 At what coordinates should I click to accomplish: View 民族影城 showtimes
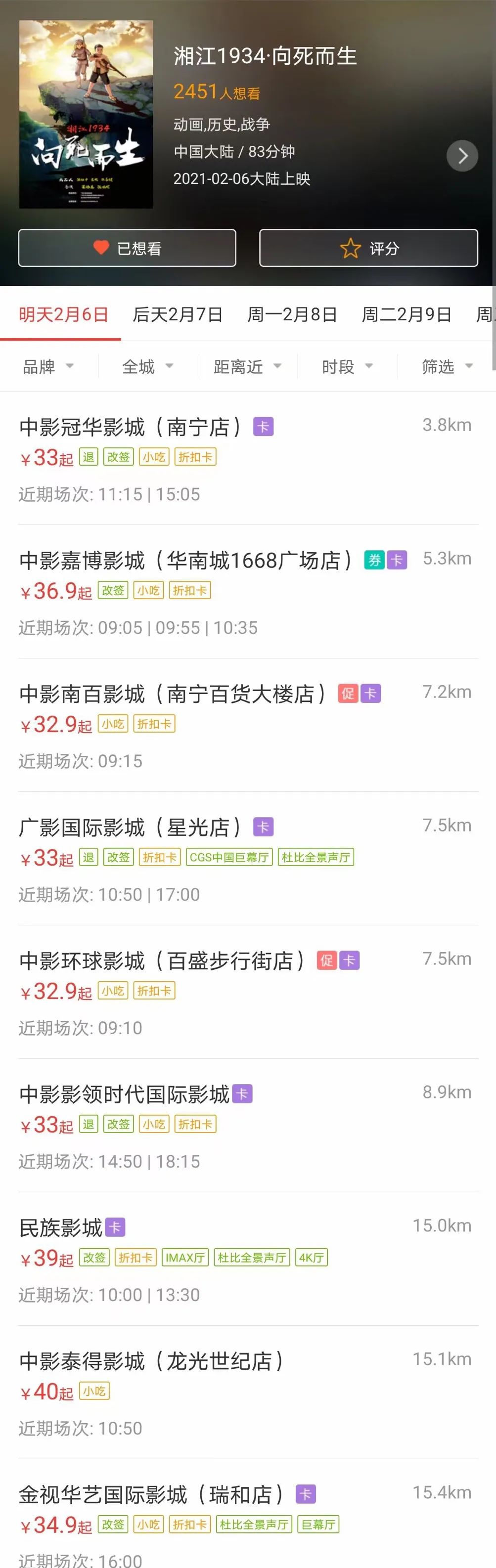pyautogui.click(x=61, y=1227)
